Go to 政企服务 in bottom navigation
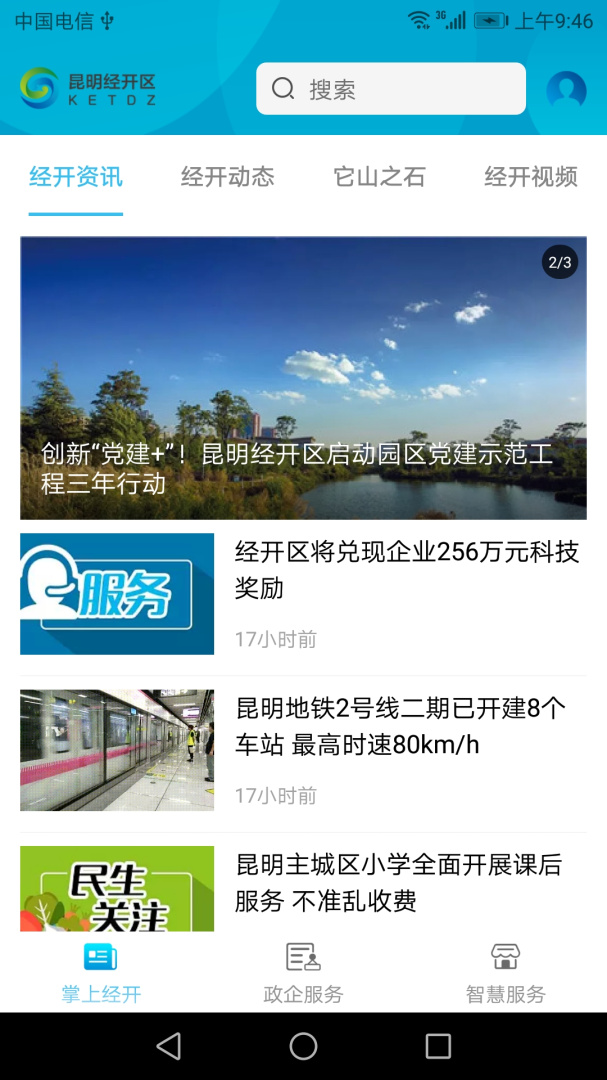This screenshot has width=607, height=1080. 303,973
